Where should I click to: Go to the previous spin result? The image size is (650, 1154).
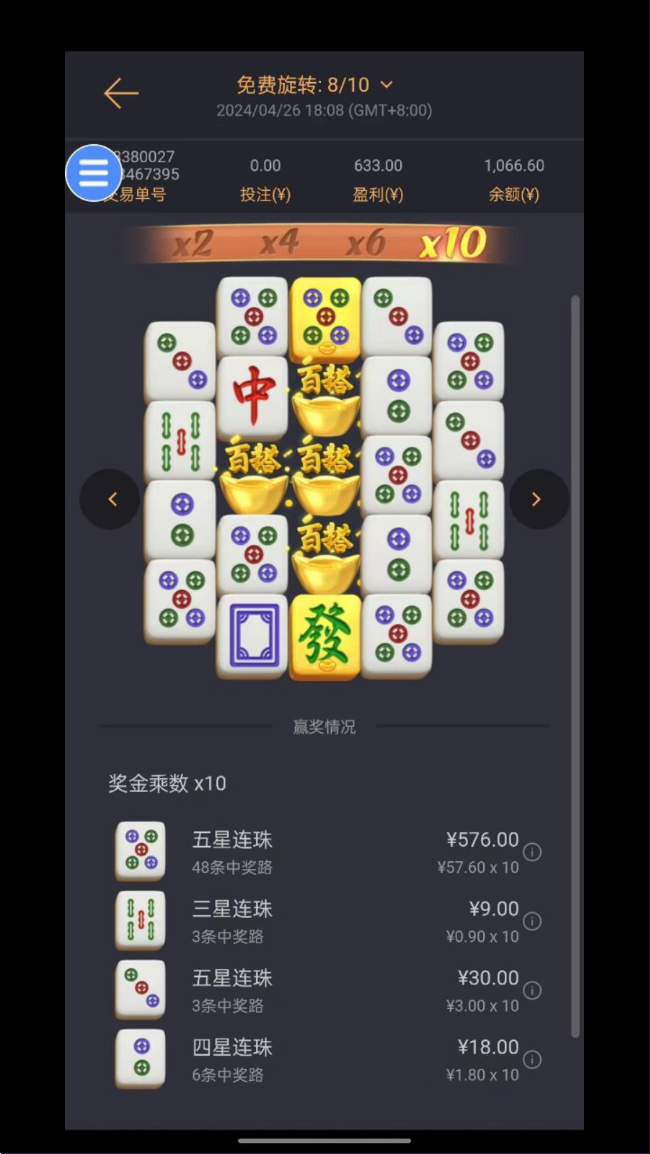[111, 499]
